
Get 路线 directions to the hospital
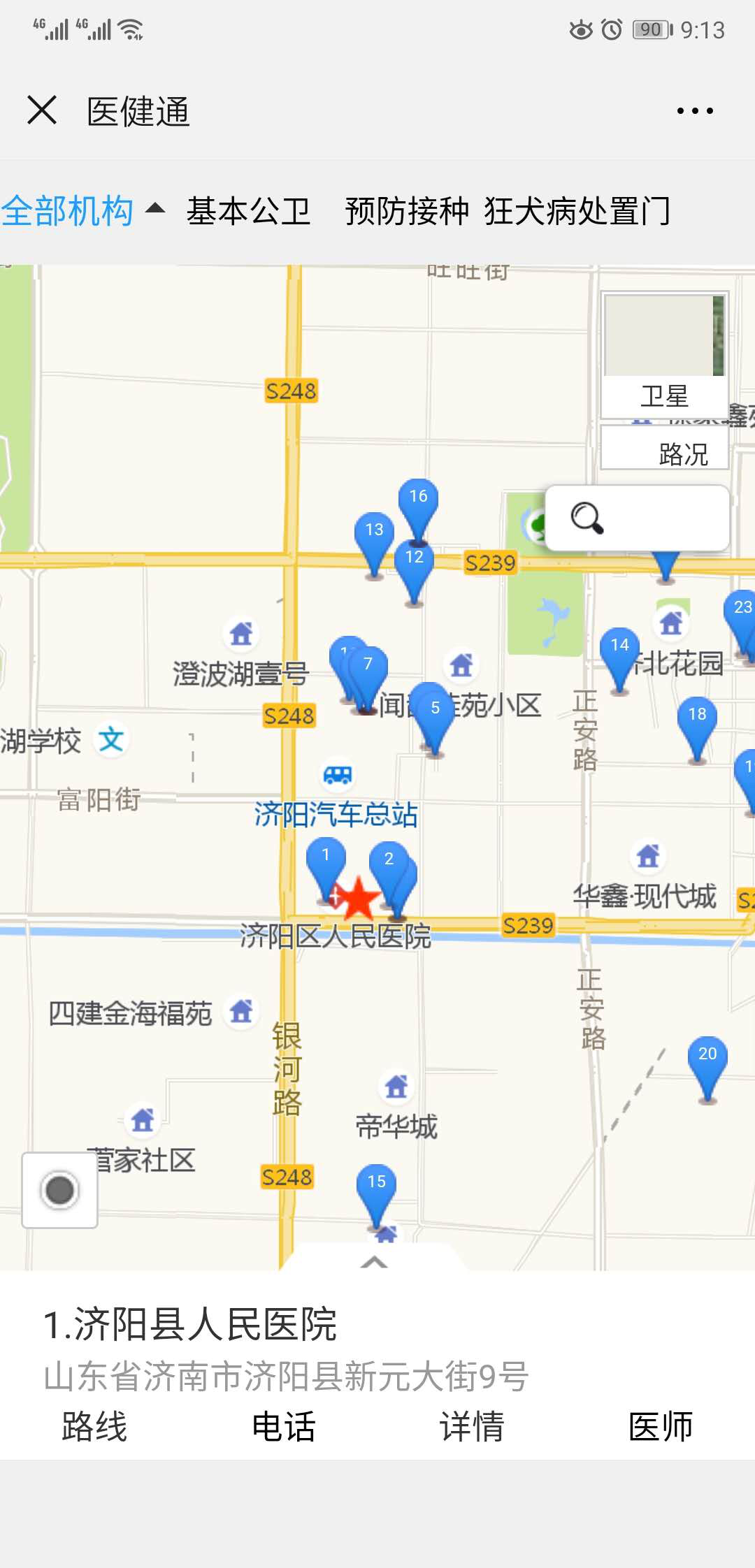[94, 1426]
